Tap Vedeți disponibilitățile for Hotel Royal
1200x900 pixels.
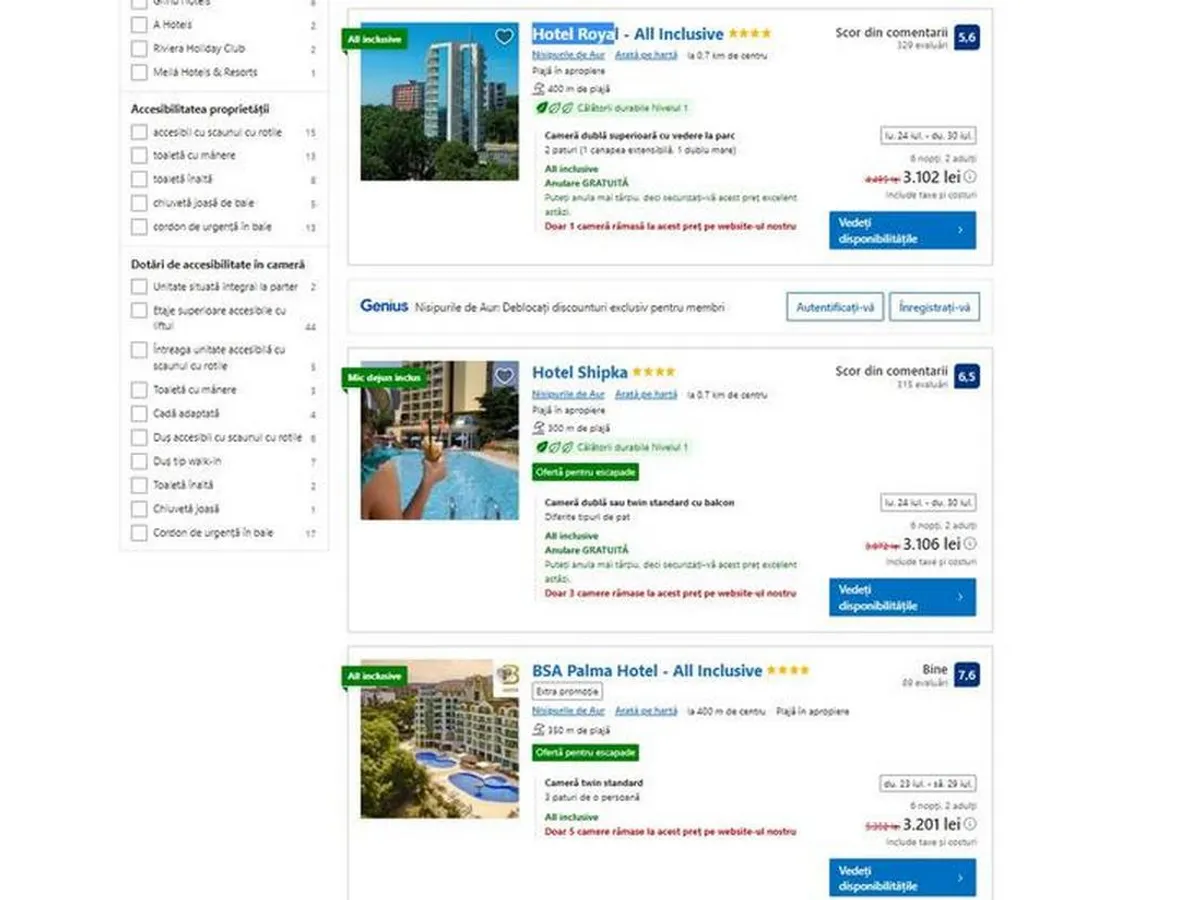[x=901, y=231]
